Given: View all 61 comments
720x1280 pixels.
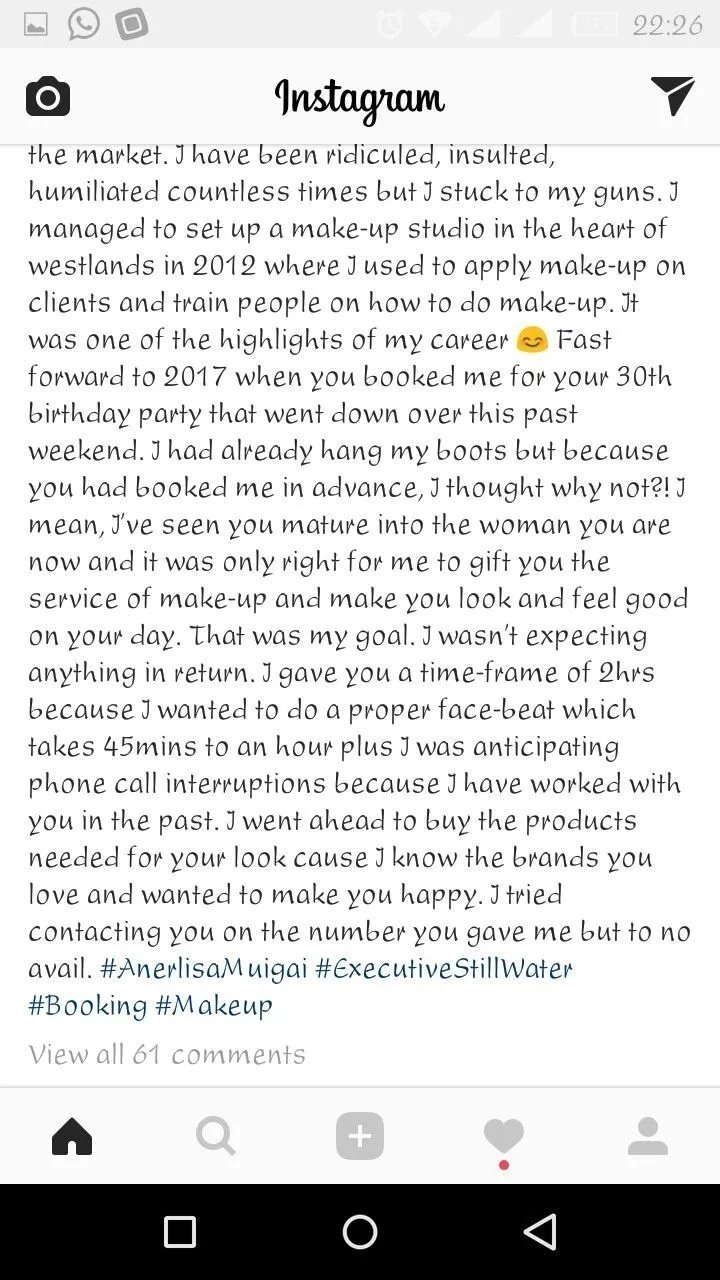Looking at the screenshot, I should coord(167,1054).
